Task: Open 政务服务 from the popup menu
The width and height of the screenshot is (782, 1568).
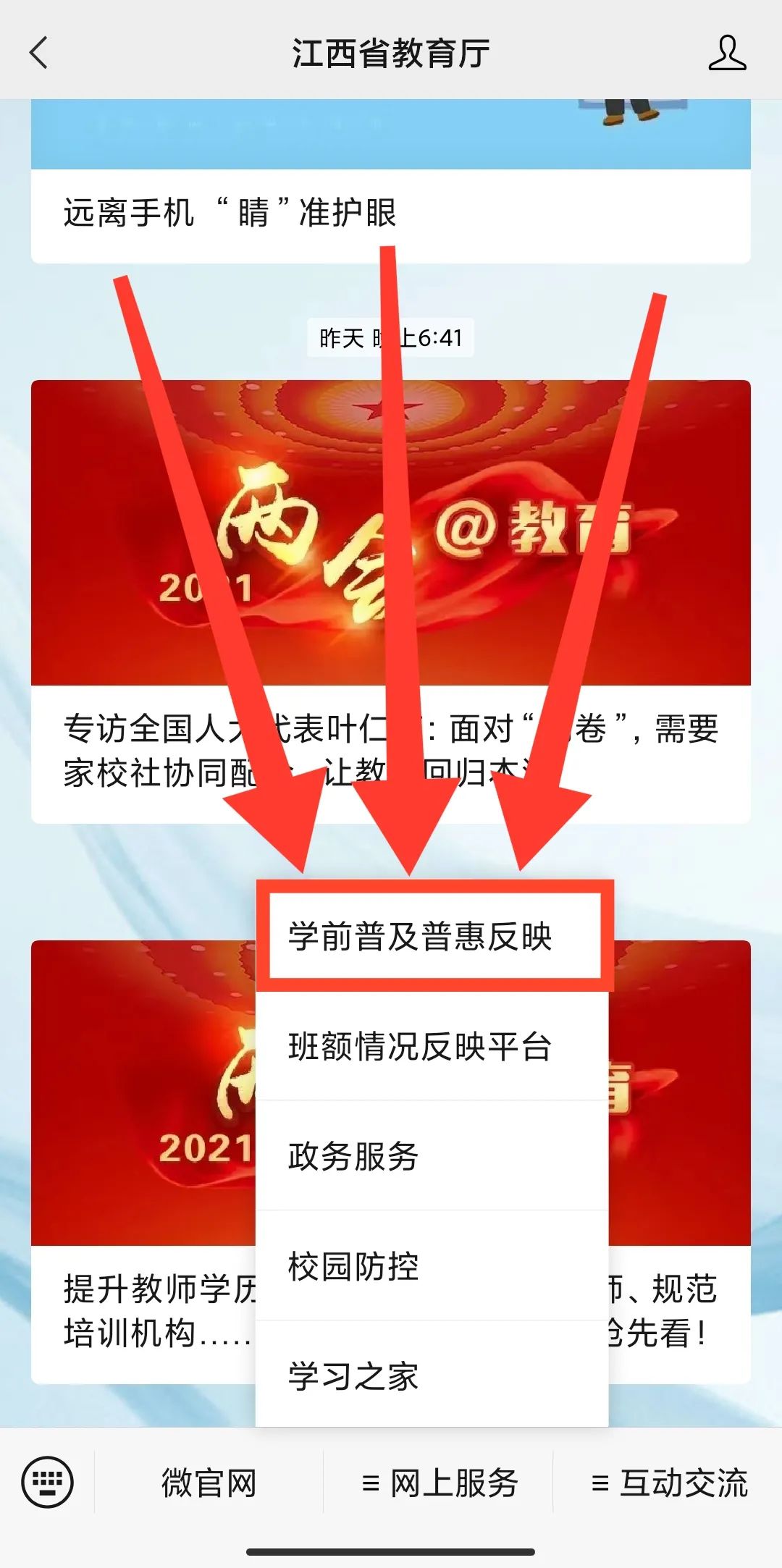Action: (432, 1155)
